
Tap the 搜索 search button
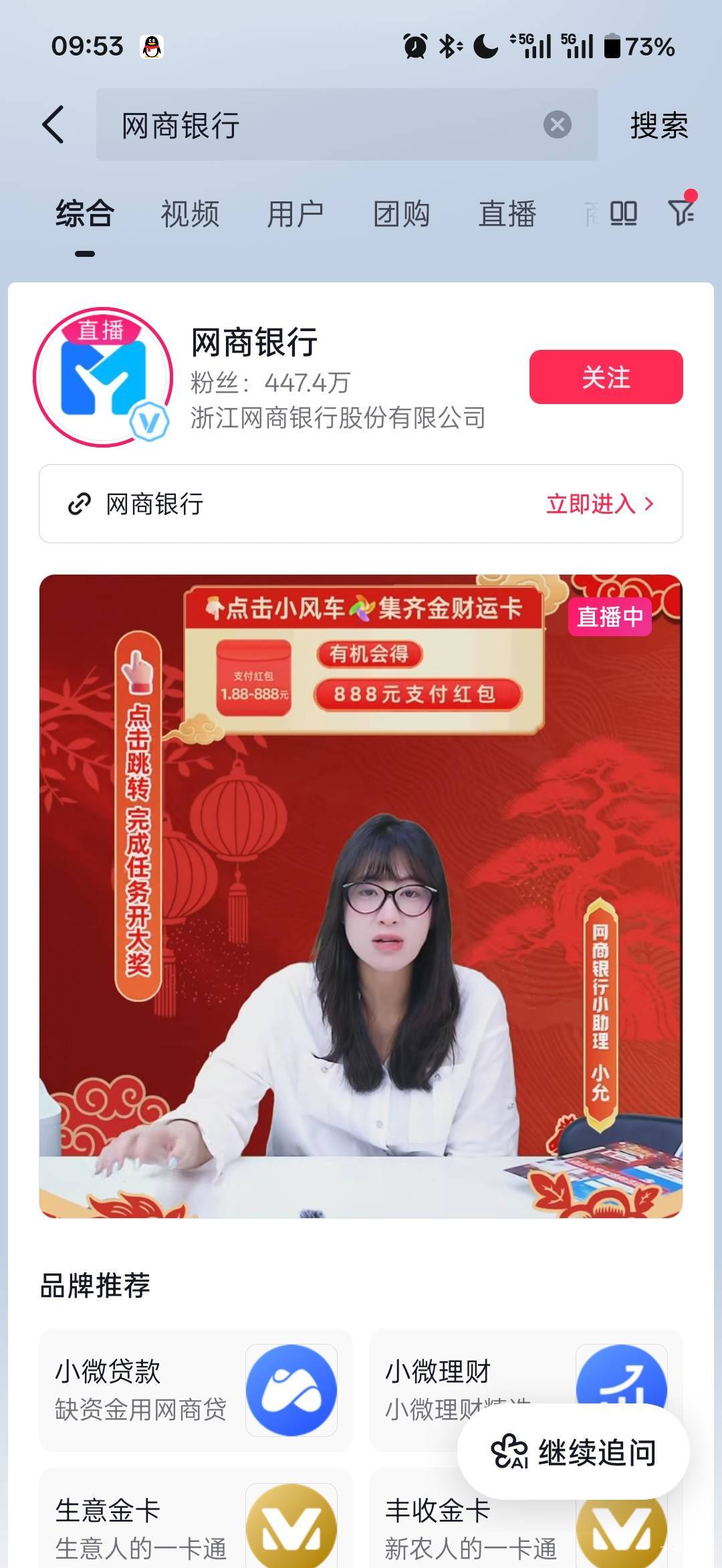(658, 125)
